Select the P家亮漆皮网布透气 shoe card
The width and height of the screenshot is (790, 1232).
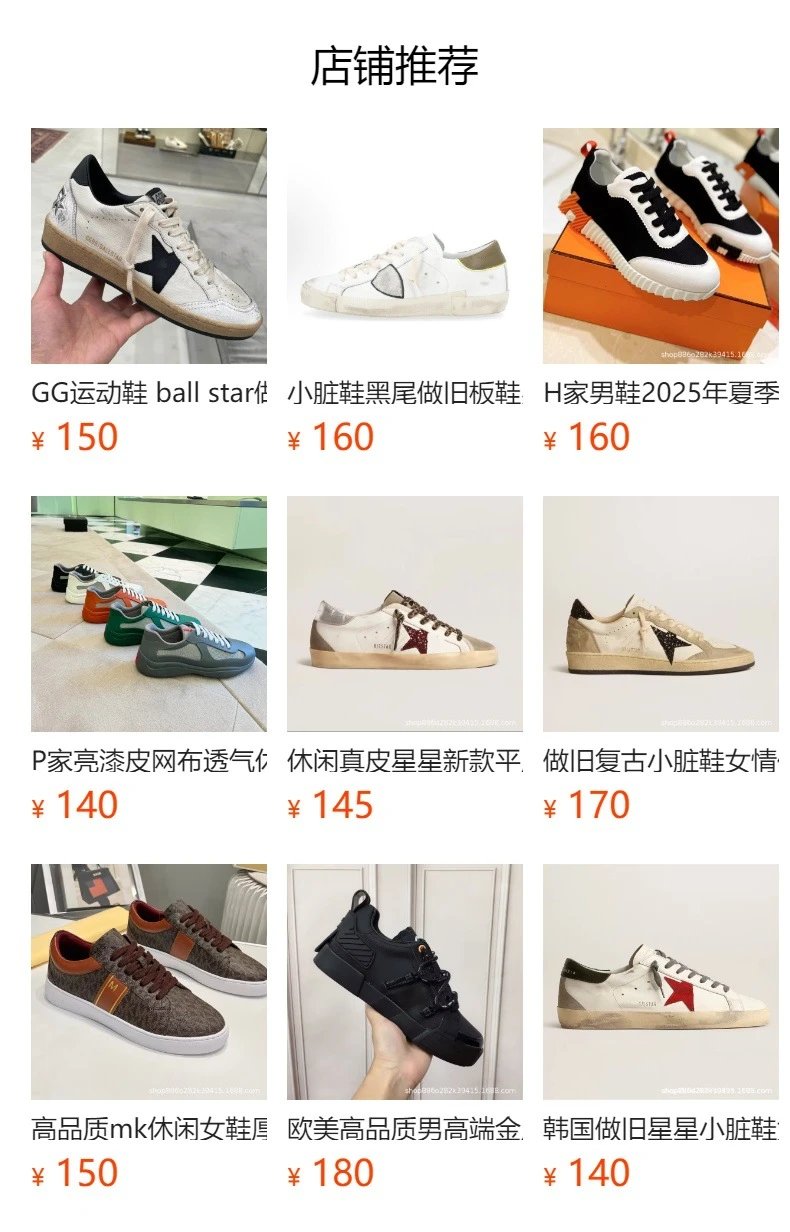148,614
